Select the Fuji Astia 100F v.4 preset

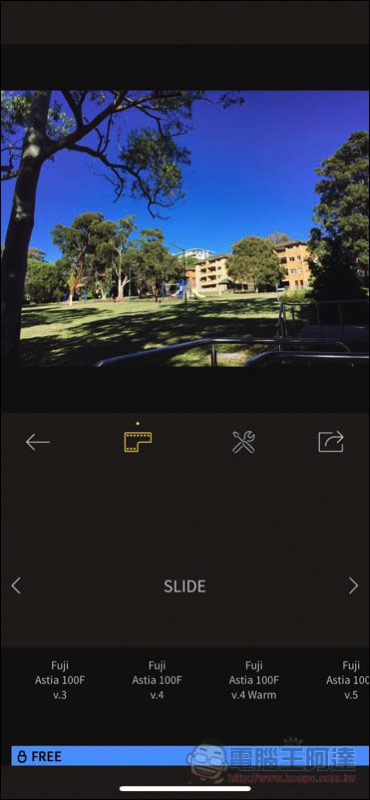[x=157, y=680]
